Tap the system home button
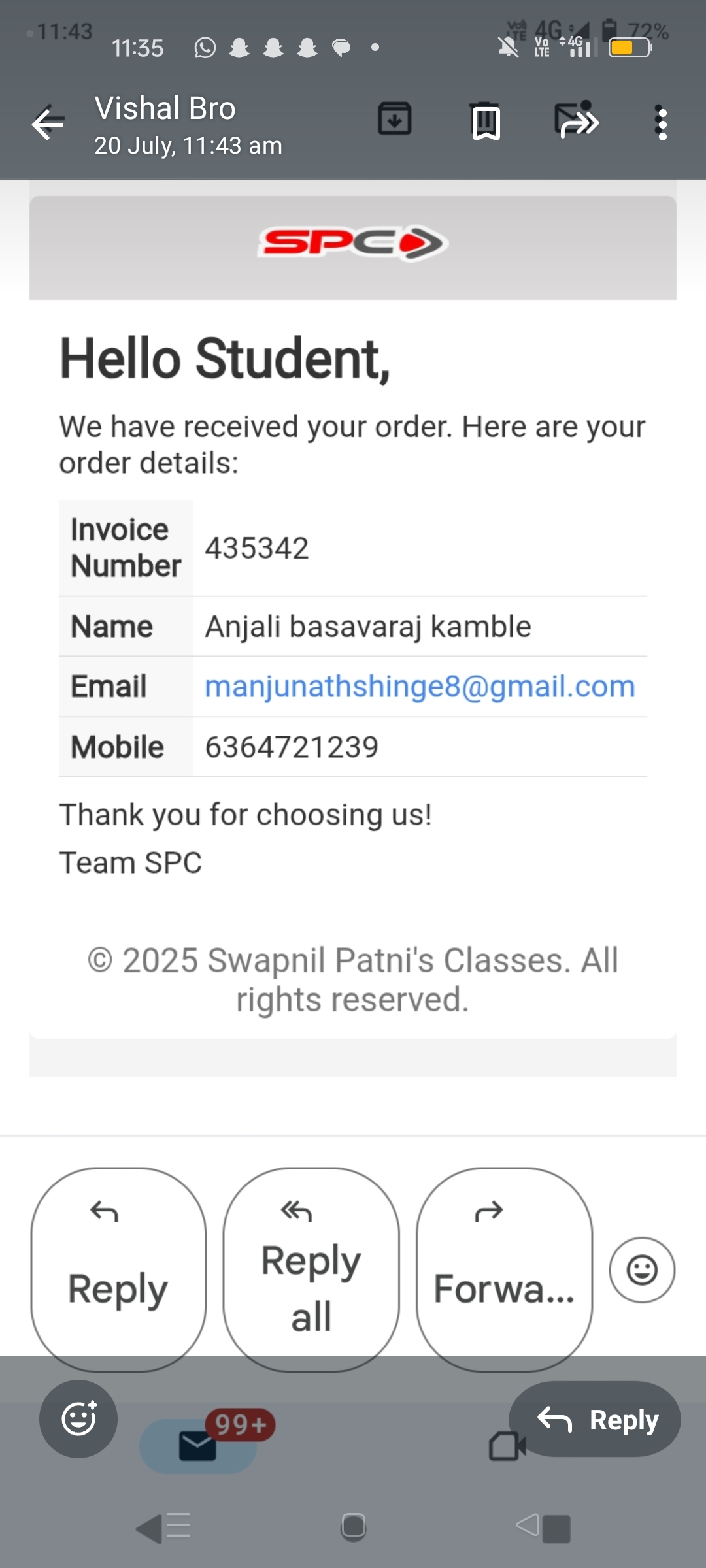 (x=353, y=1527)
